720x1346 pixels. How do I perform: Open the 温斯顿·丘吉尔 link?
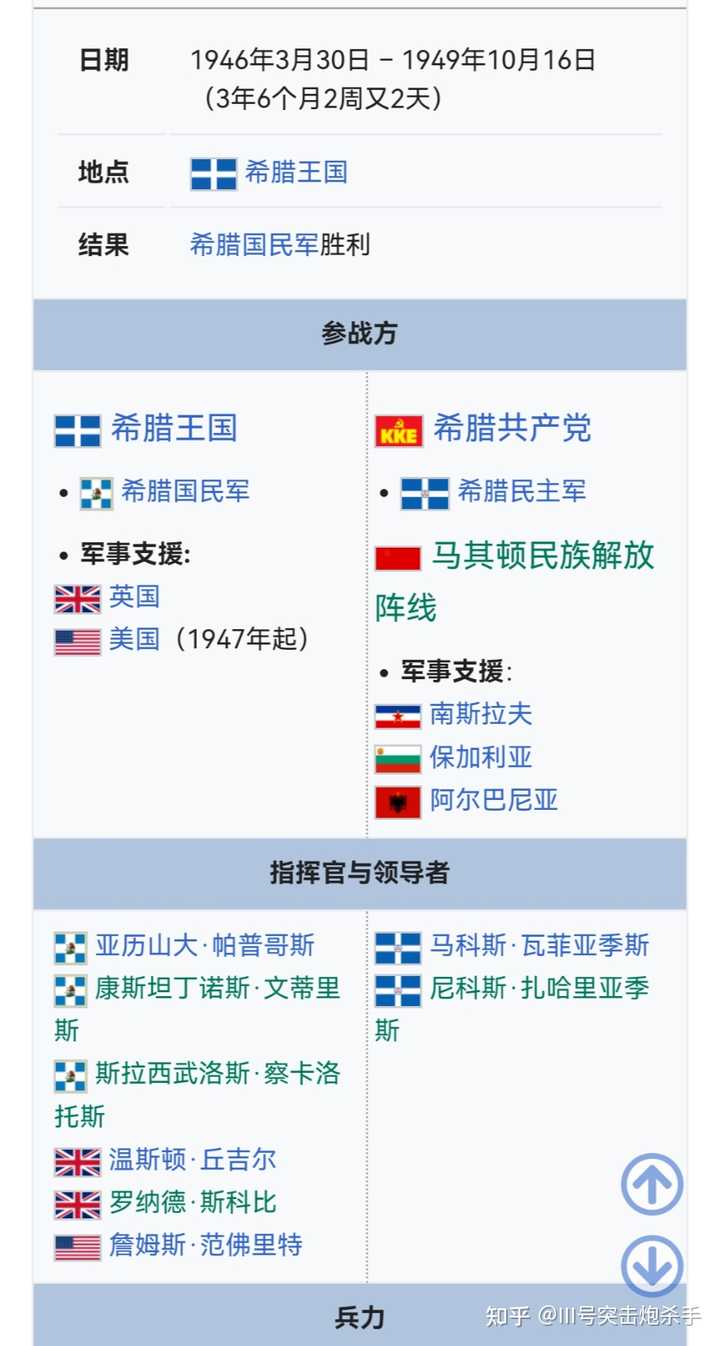(x=193, y=1160)
